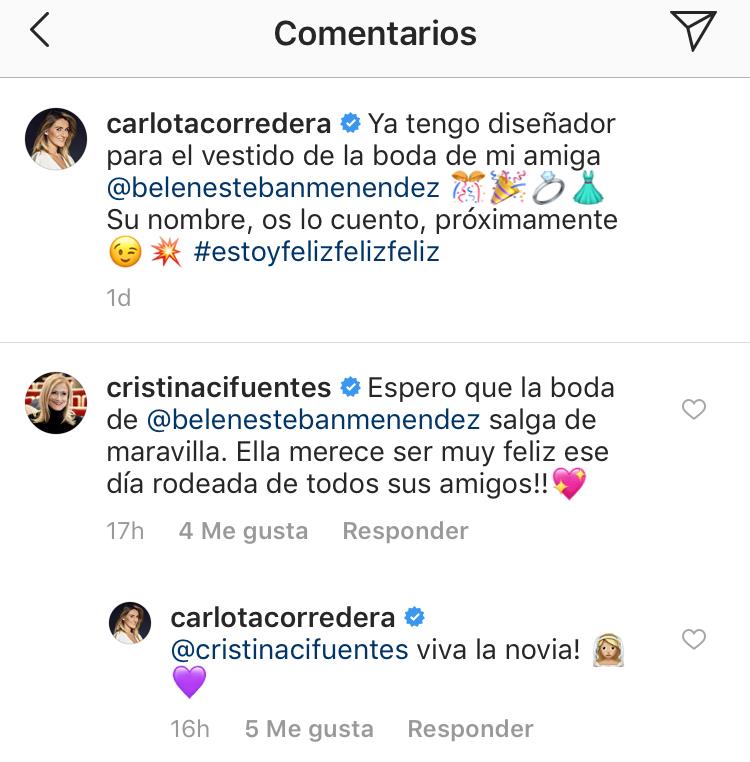Like carlotacorredera's reply 'viva la novia!'
Viewport: 750px width, 762px height.
click(693, 639)
